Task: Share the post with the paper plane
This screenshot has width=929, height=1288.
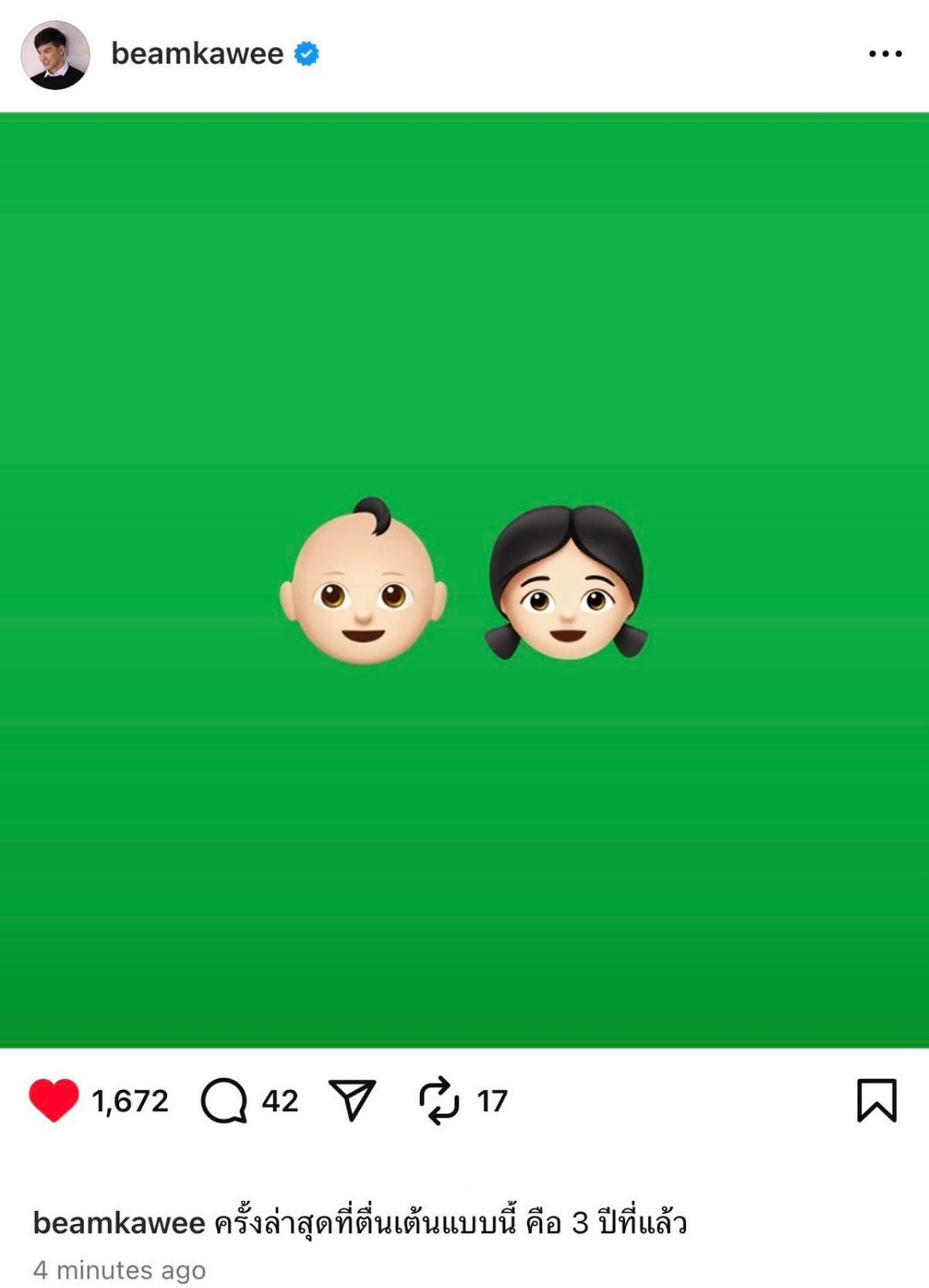Action: [352, 1100]
